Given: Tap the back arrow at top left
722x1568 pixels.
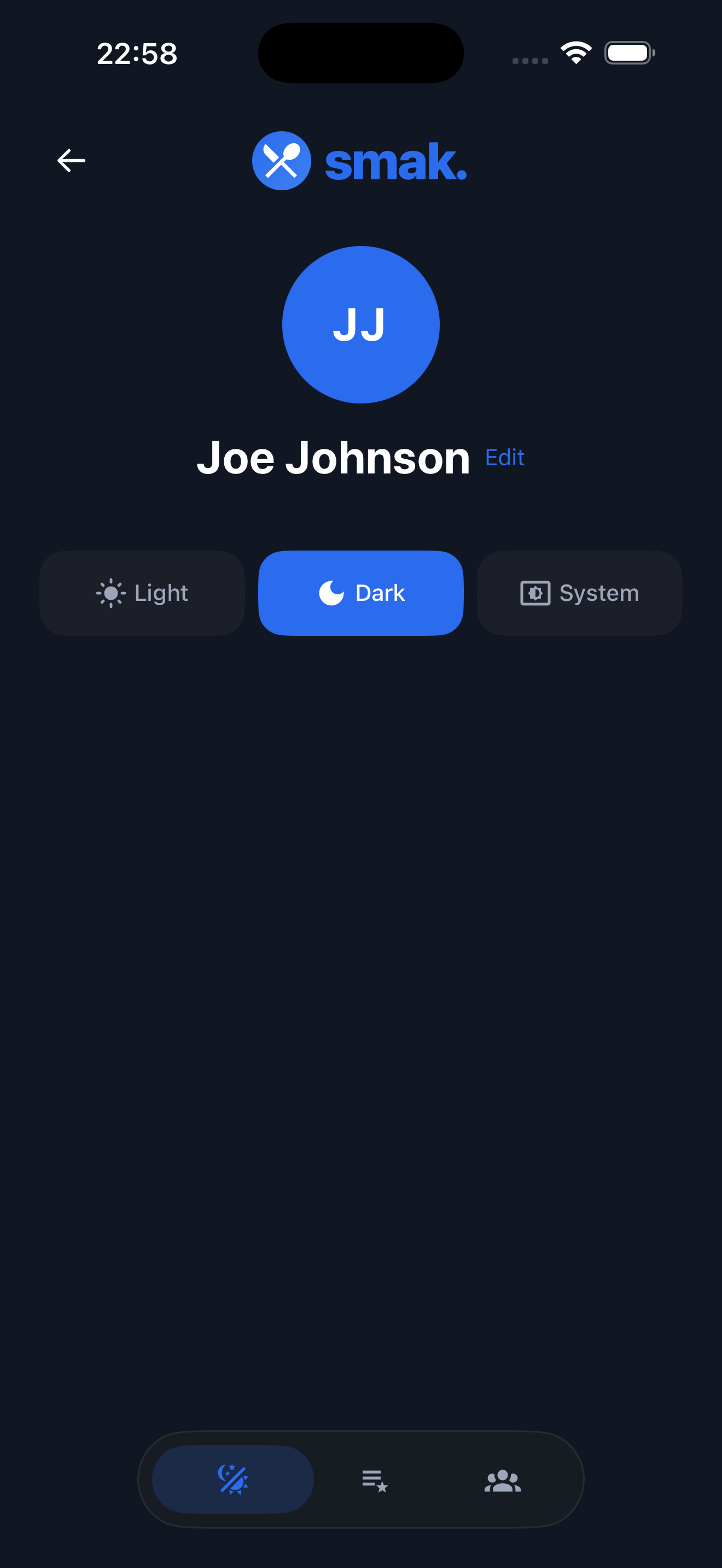Looking at the screenshot, I should [x=71, y=160].
